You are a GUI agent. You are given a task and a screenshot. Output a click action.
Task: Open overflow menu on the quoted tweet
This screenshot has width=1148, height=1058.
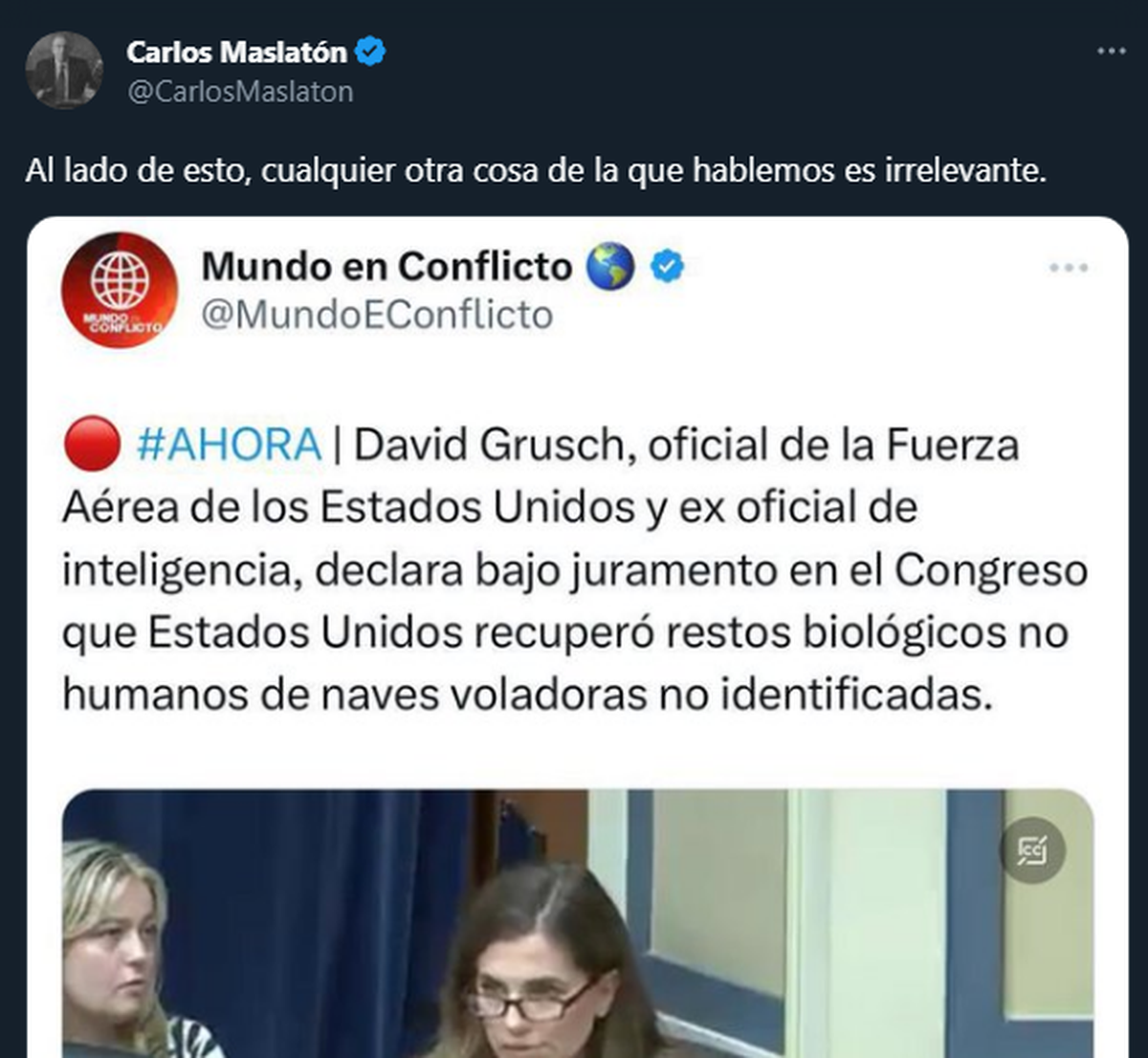(x=1068, y=268)
